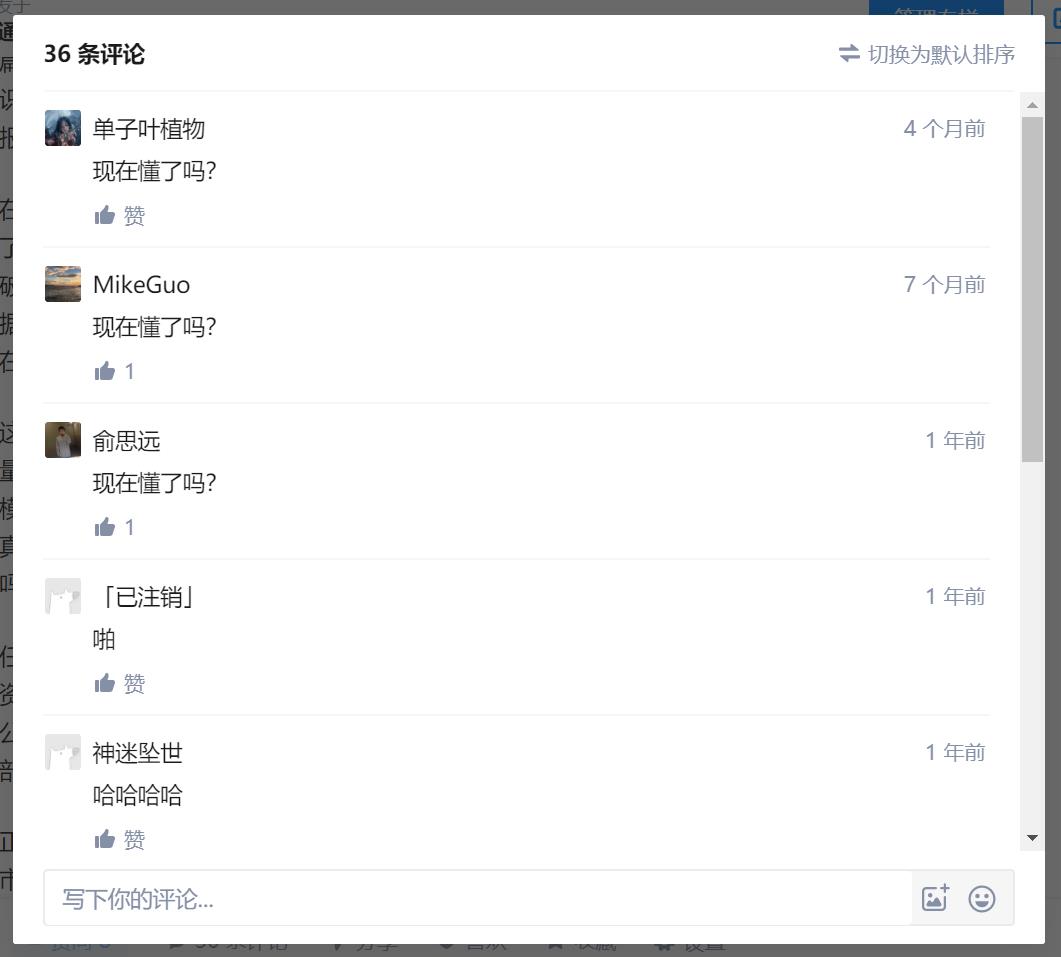Click the scrollbar down arrow
This screenshot has height=957, width=1061.
(1032, 838)
